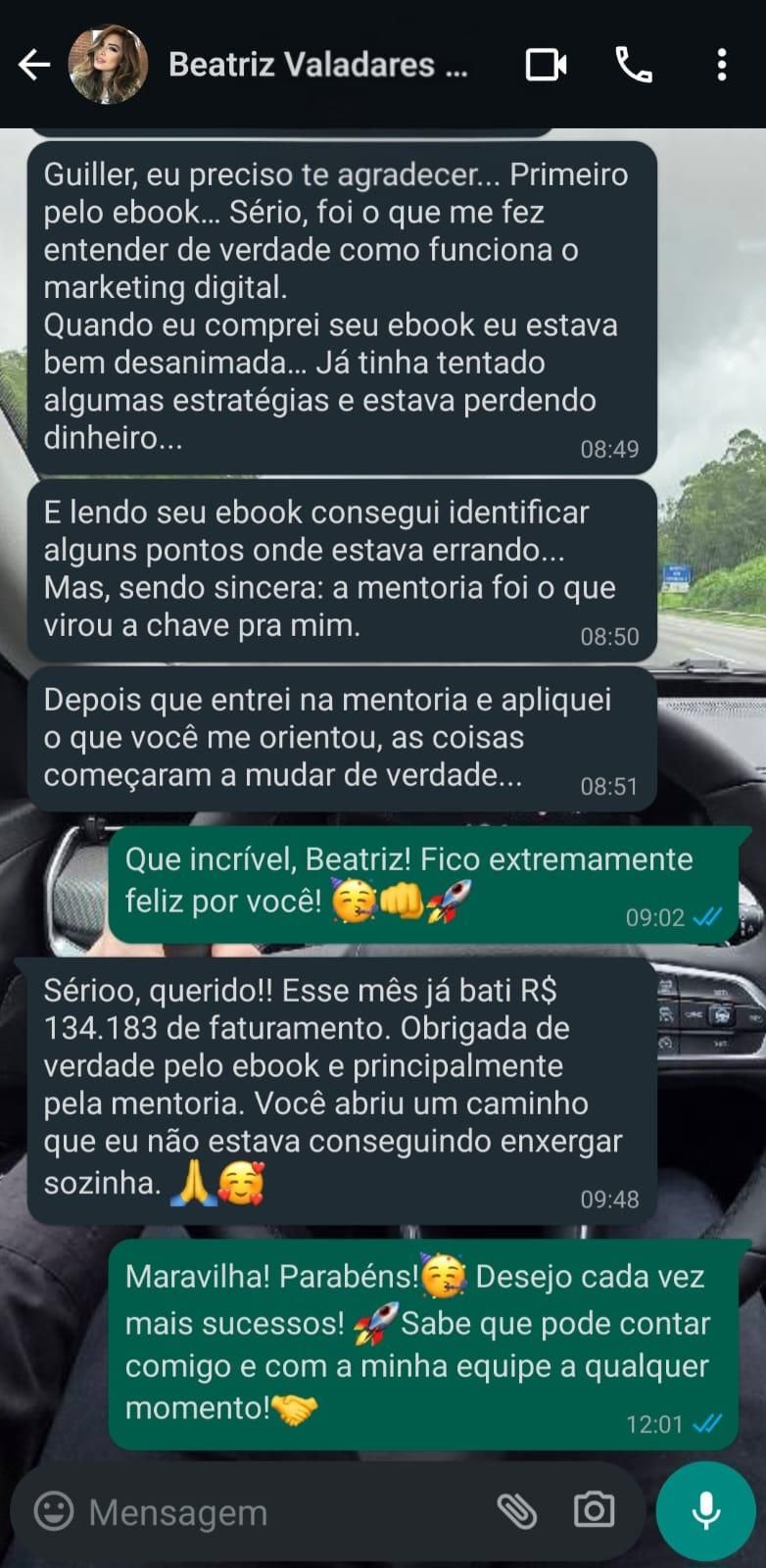
Task: Open Beatriz Valadares' profile photo
Action: [108, 65]
